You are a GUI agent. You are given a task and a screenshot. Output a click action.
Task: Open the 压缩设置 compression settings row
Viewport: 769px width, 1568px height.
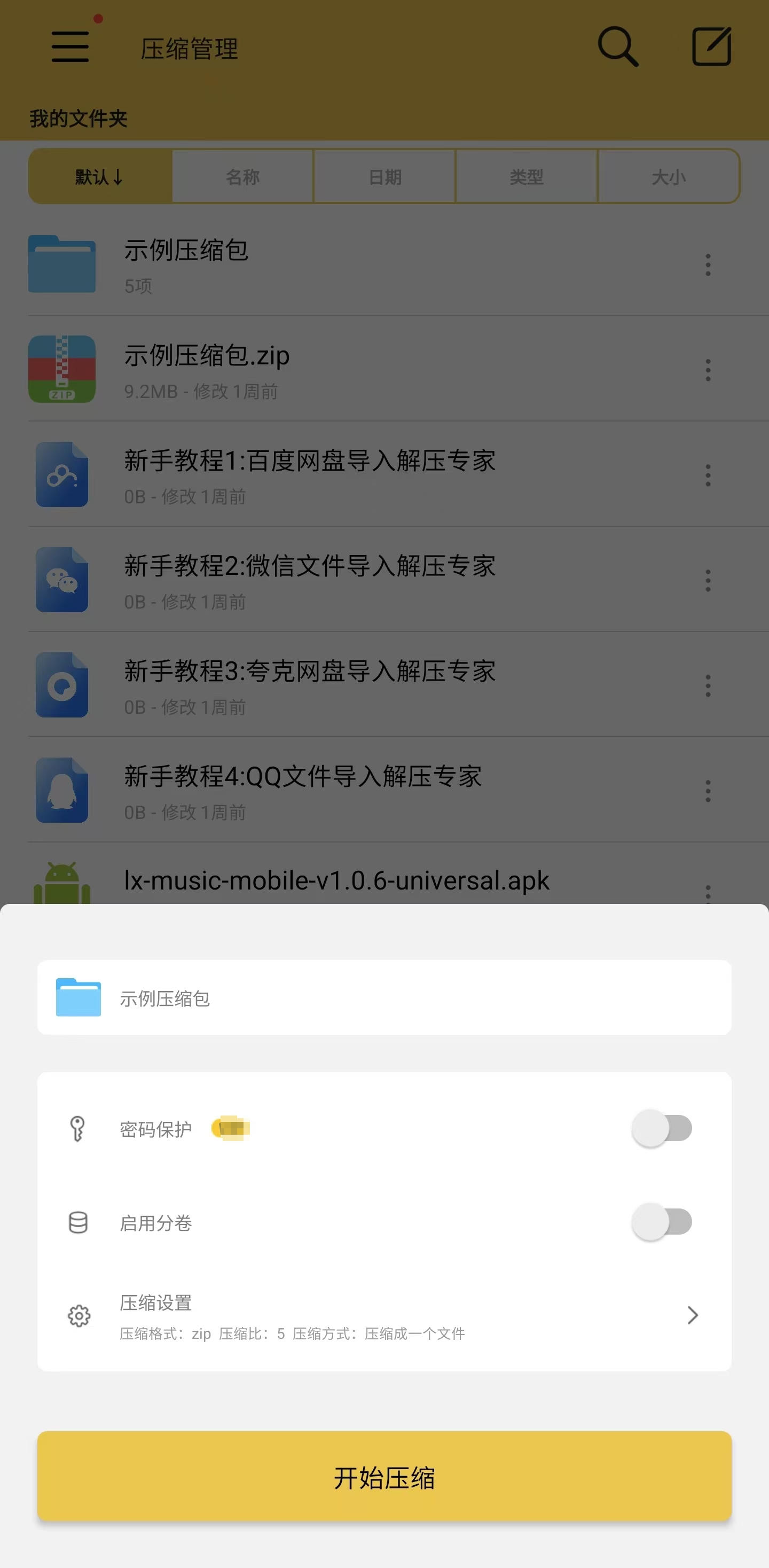click(x=384, y=1316)
